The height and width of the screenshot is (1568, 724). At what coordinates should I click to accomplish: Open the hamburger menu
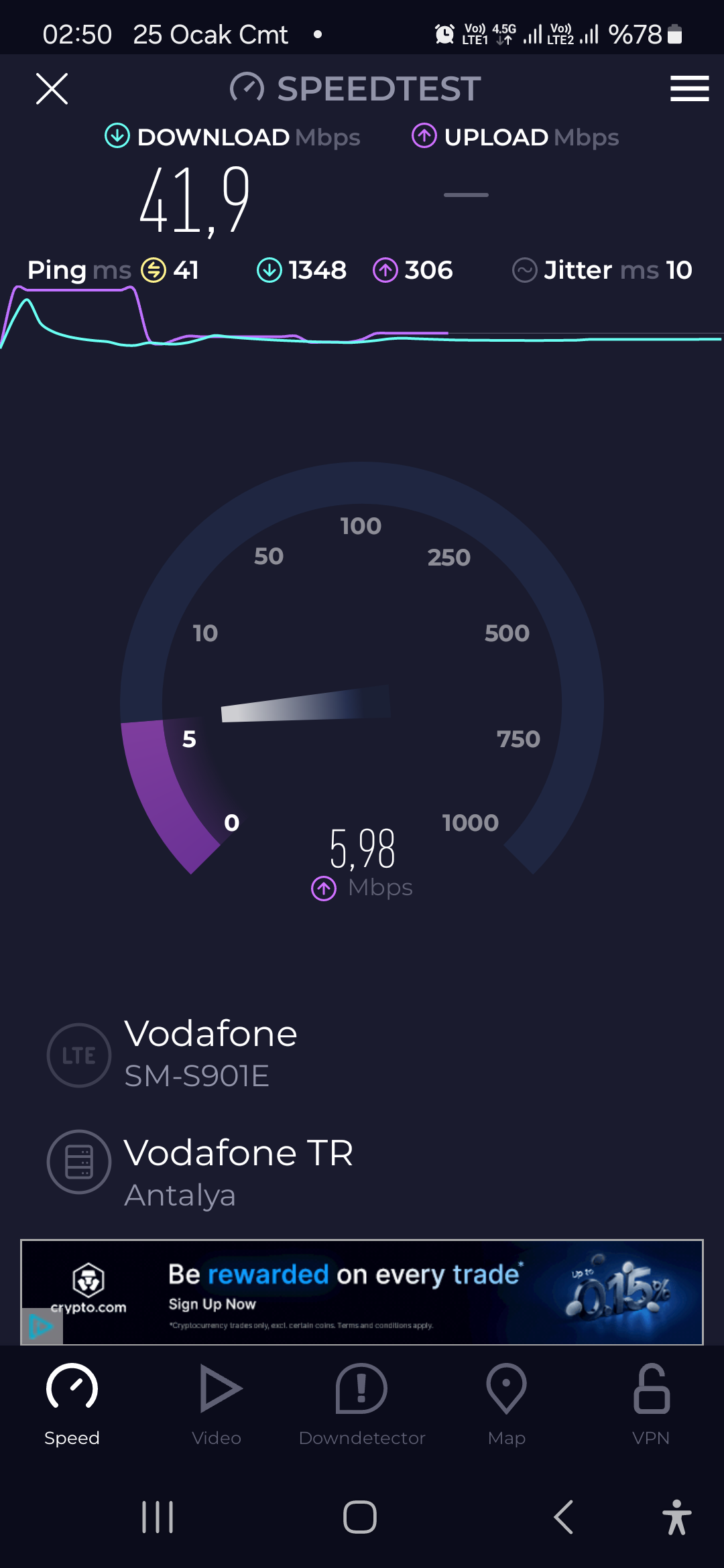tap(689, 88)
